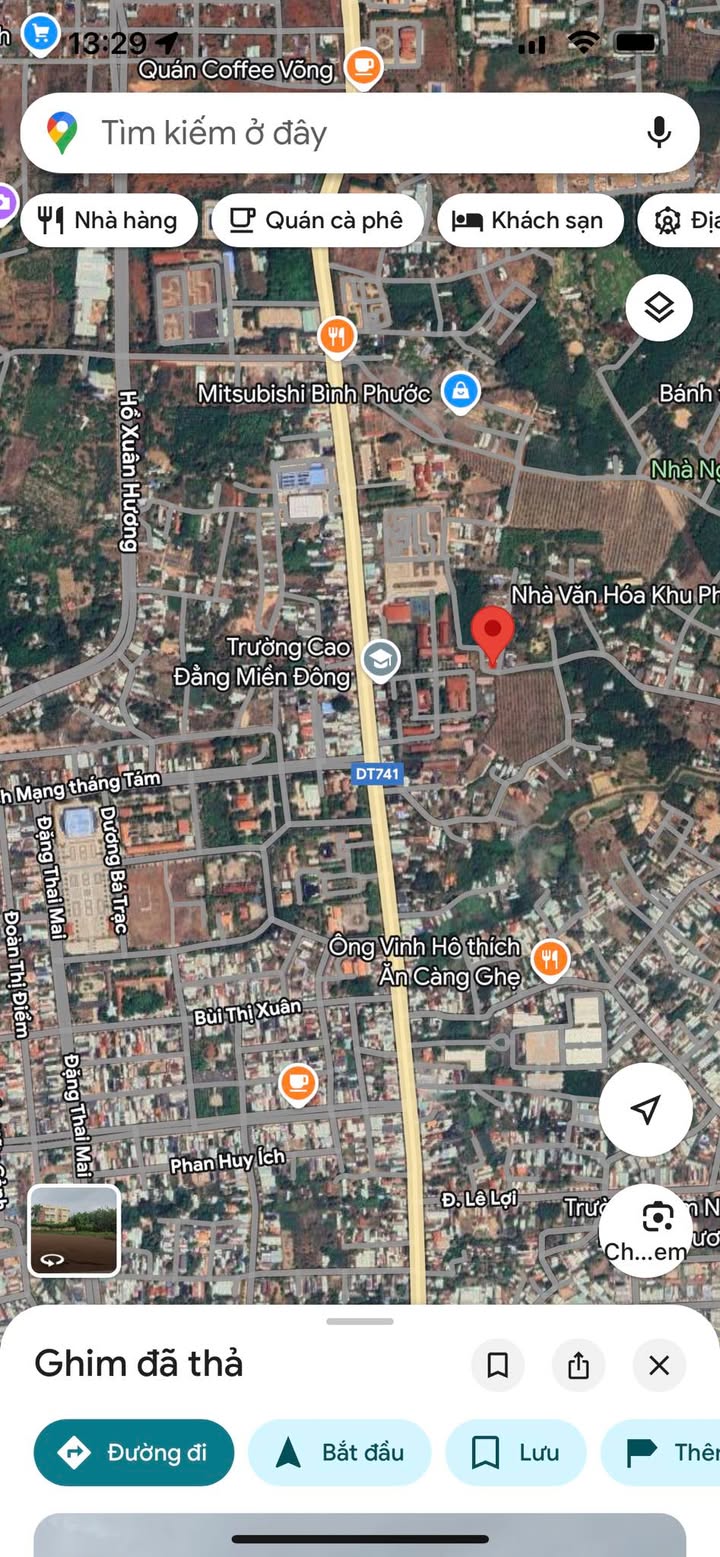The width and height of the screenshot is (720, 1557).
Task: Start voice search with the microphone
Action: pos(658,133)
